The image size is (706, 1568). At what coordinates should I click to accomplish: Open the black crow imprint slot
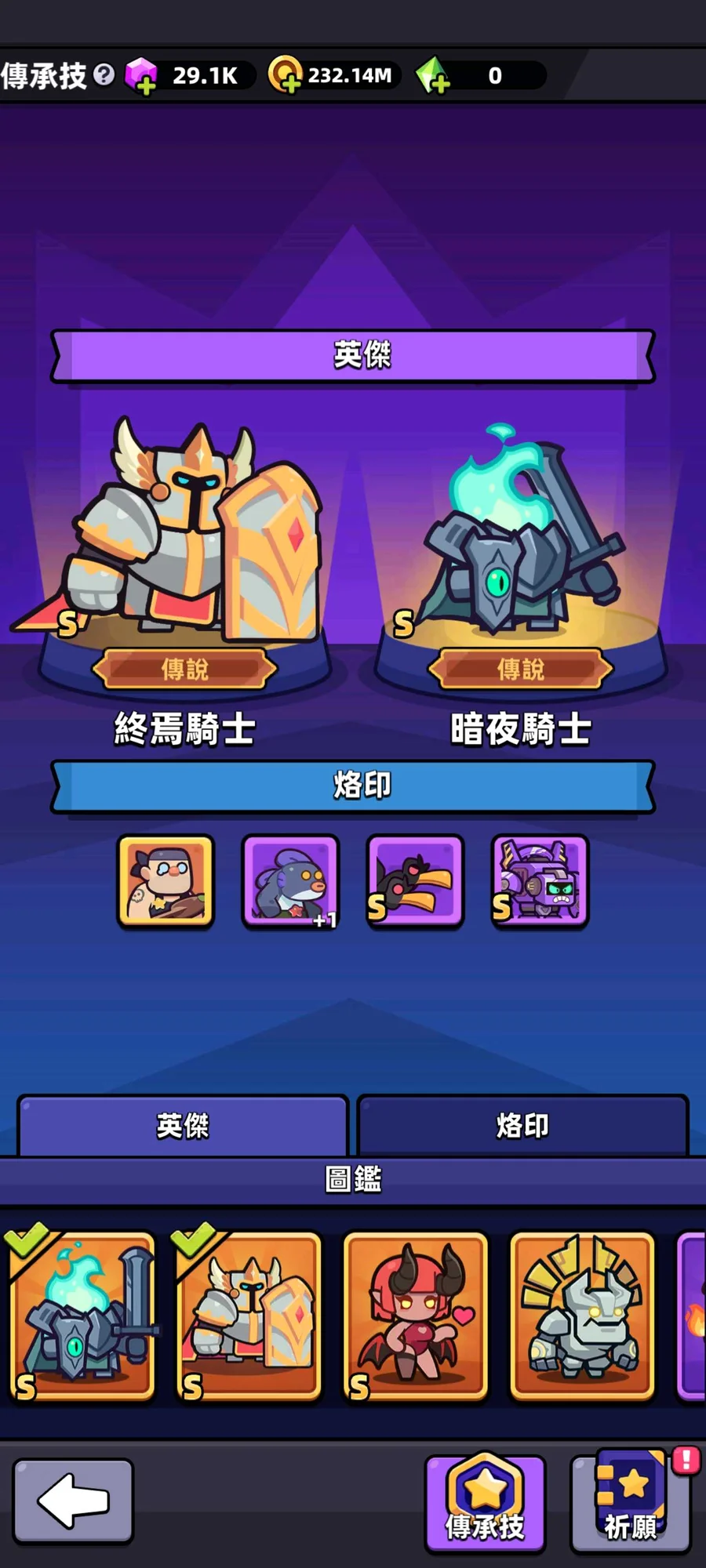pyautogui.click(x=415, y=881)
